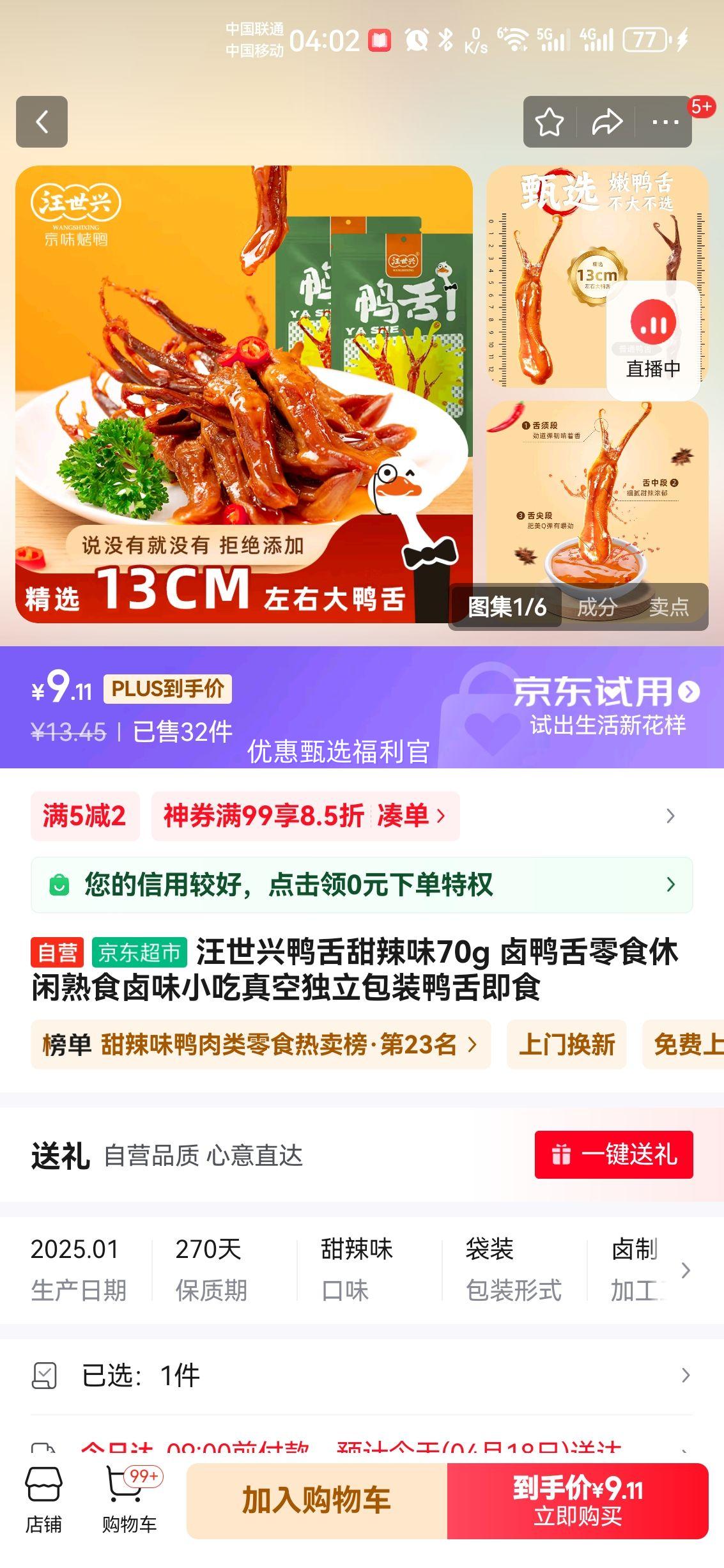This screenshot has height=1568, width=724.
Task: Tap the 满5减2 coupon chip
Action: [86, 816]
